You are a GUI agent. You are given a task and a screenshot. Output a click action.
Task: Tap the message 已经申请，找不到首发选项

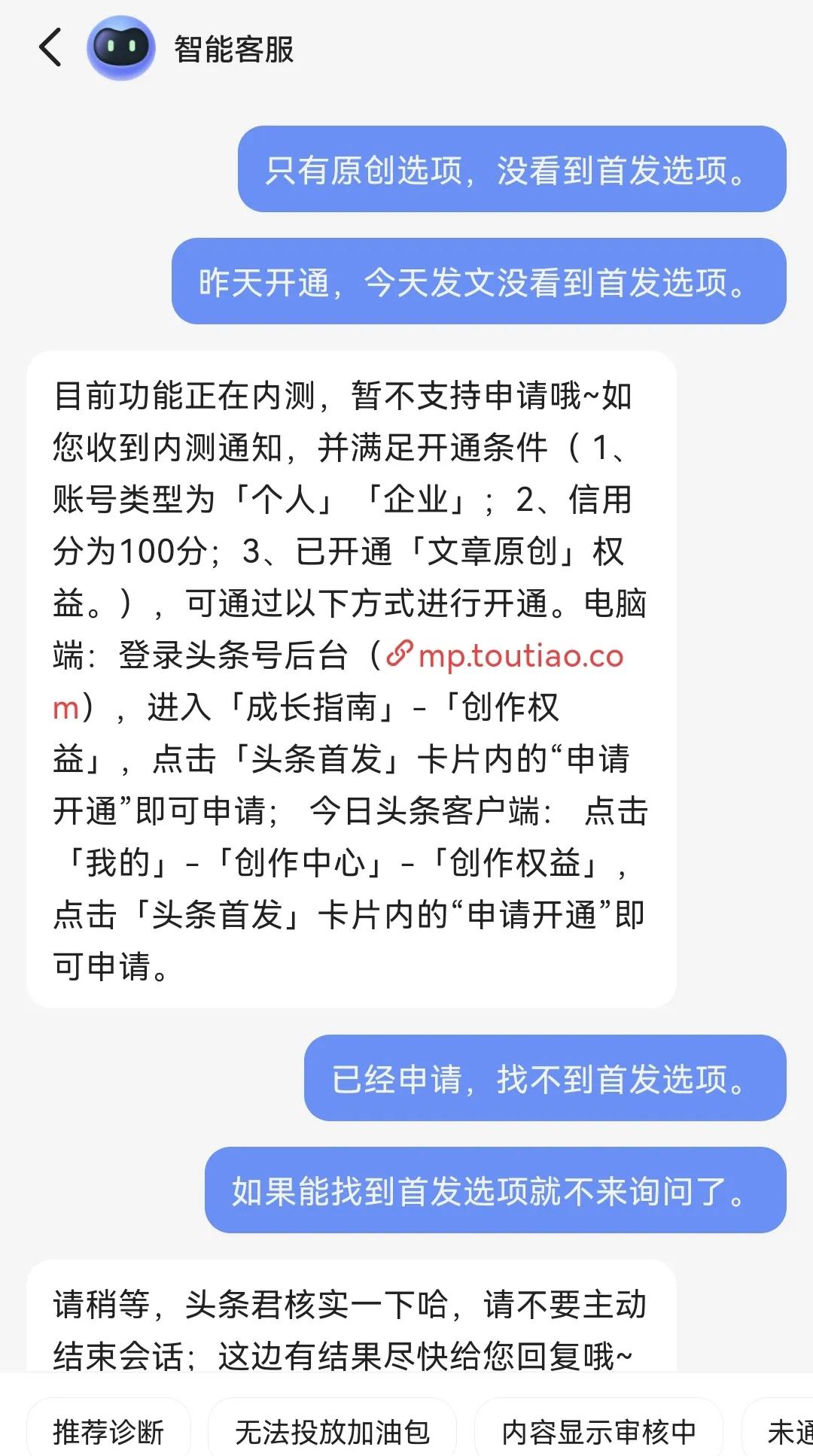(536, 1079)
